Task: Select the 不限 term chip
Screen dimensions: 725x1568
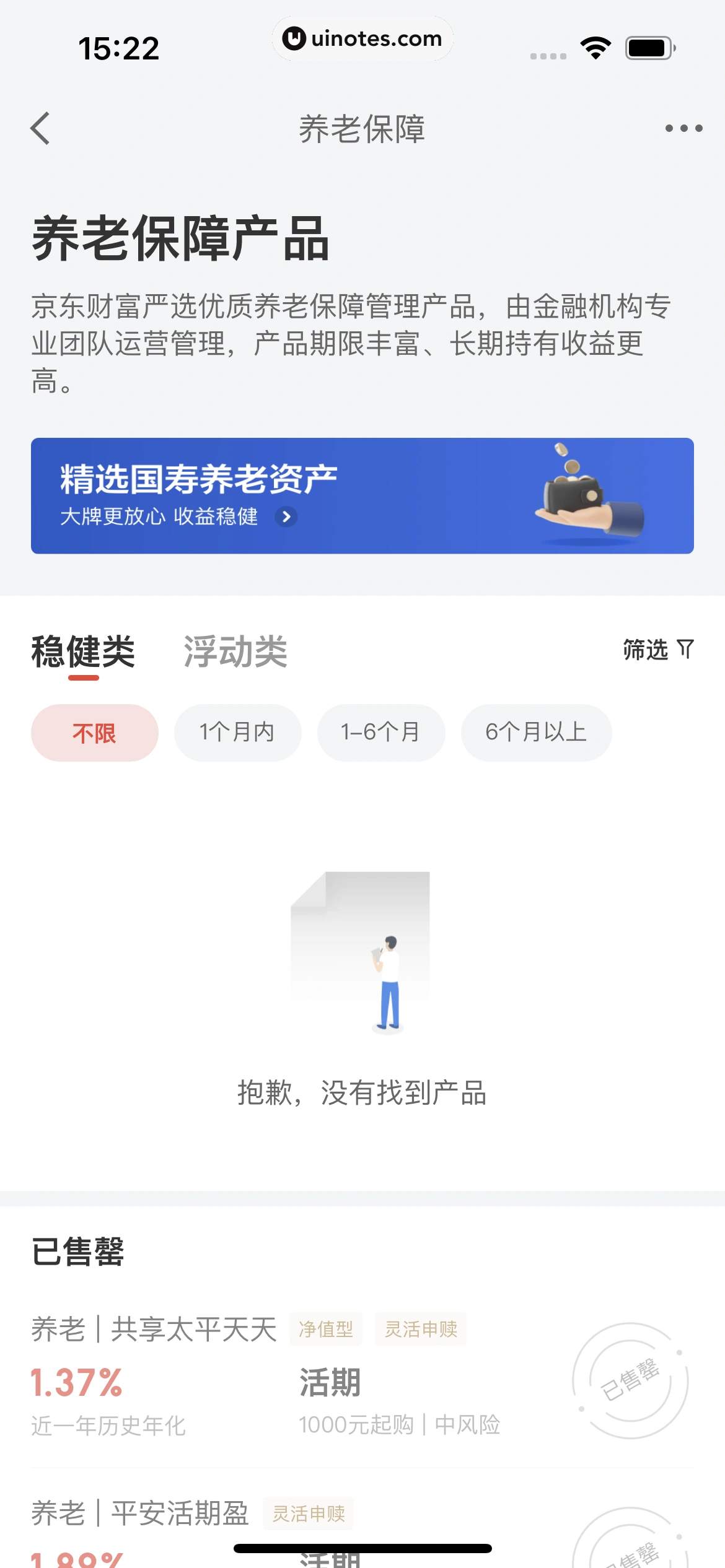Action: (x=94, y=733)
